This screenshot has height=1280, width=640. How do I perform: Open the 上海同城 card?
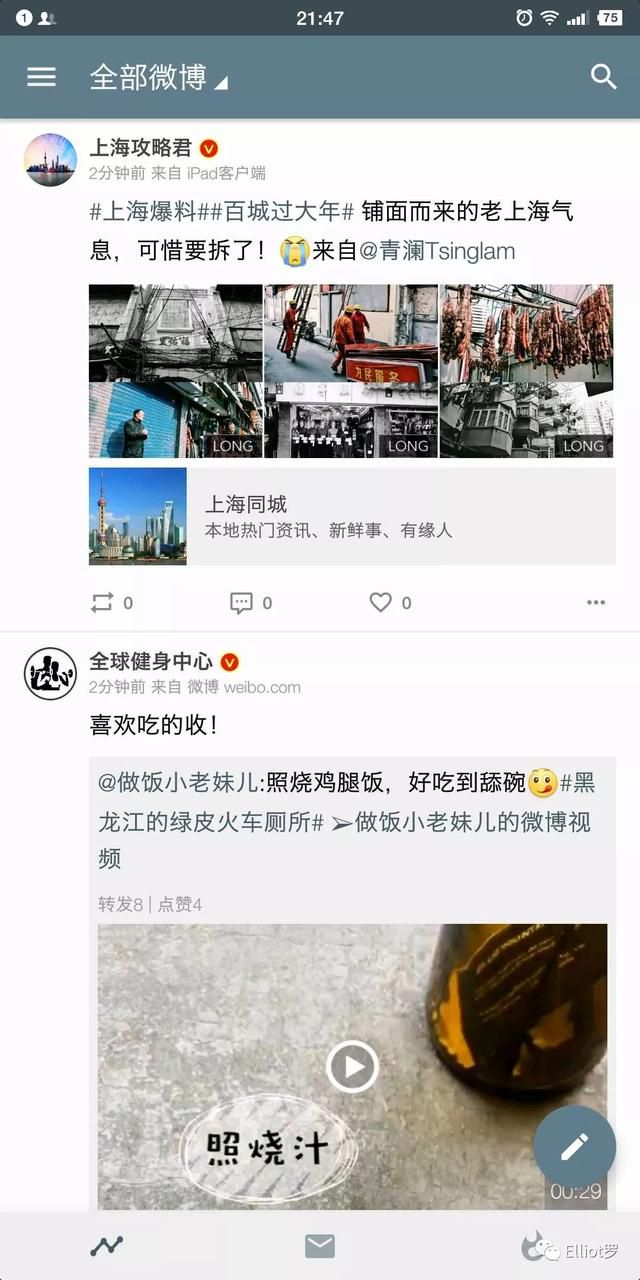(352, 516)
